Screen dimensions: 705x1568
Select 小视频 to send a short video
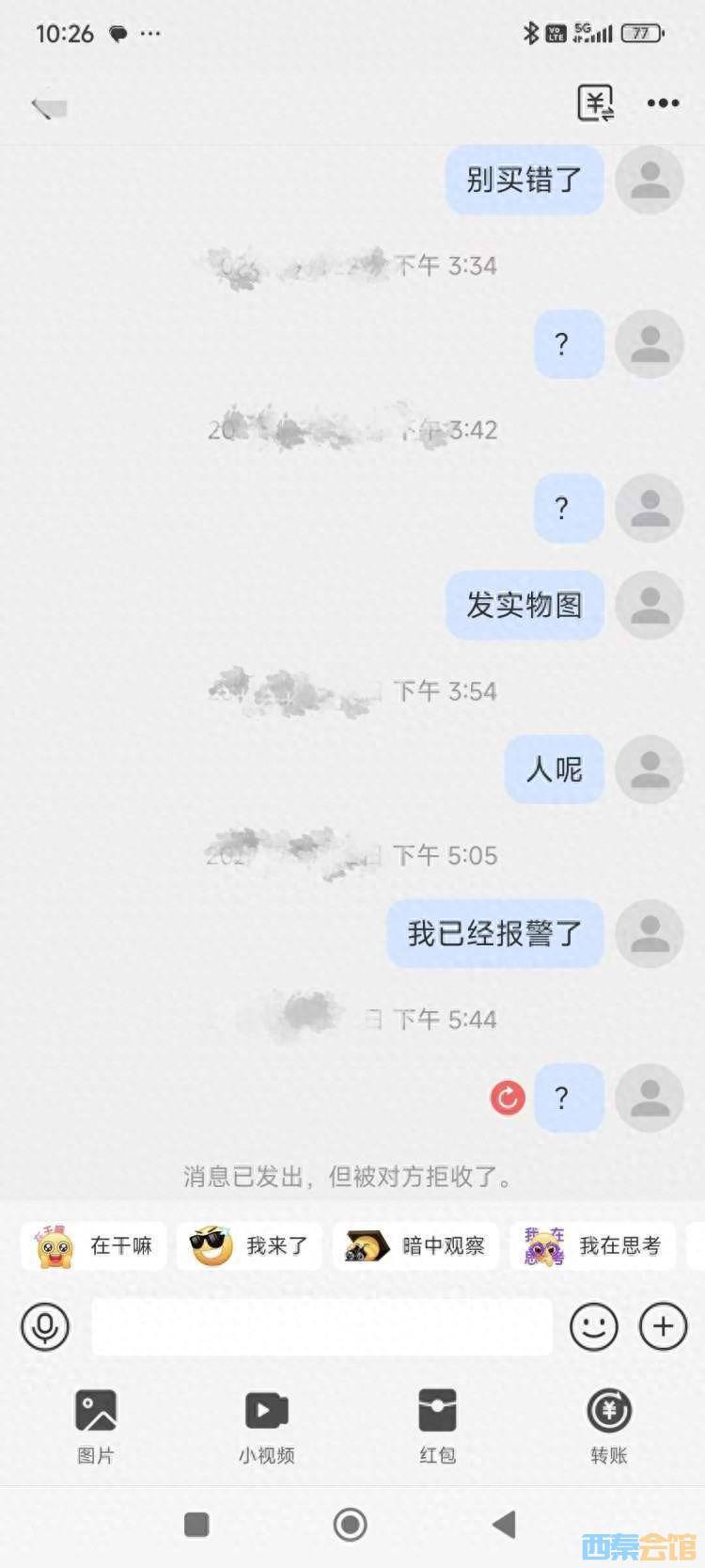266,1425
